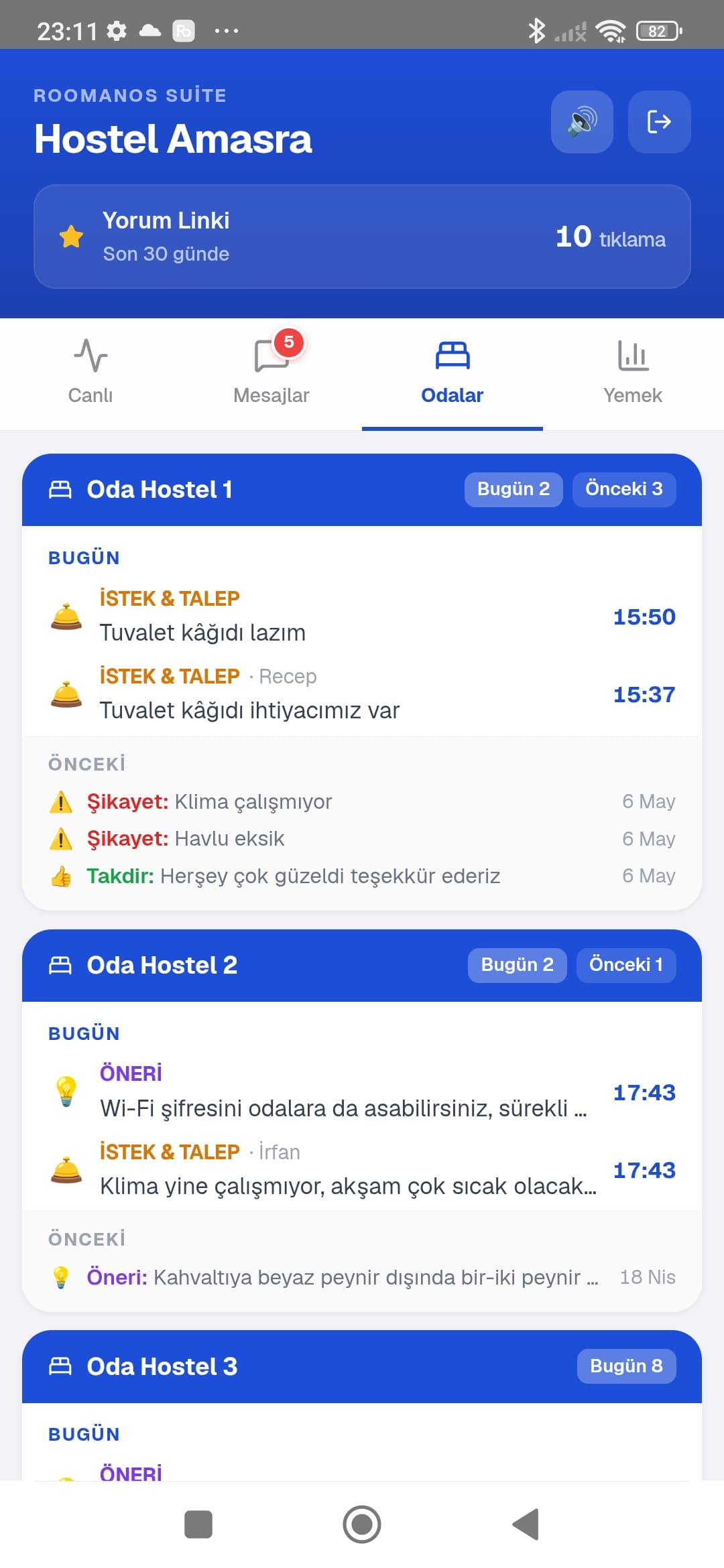
Task: Open the Oda Hostel 1 header
Action: [362, 490]
